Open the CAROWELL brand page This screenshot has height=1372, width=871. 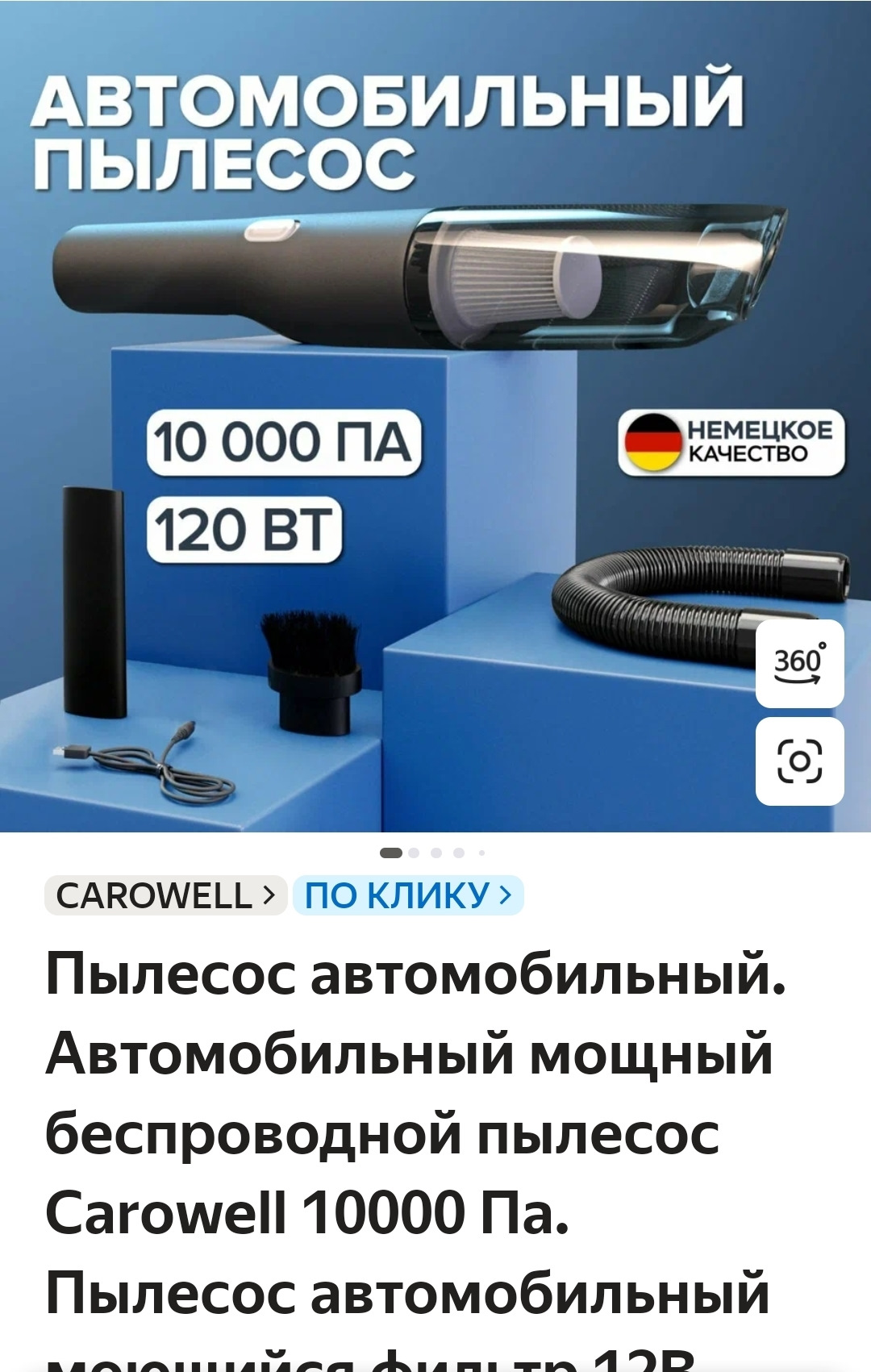(165, 895)
